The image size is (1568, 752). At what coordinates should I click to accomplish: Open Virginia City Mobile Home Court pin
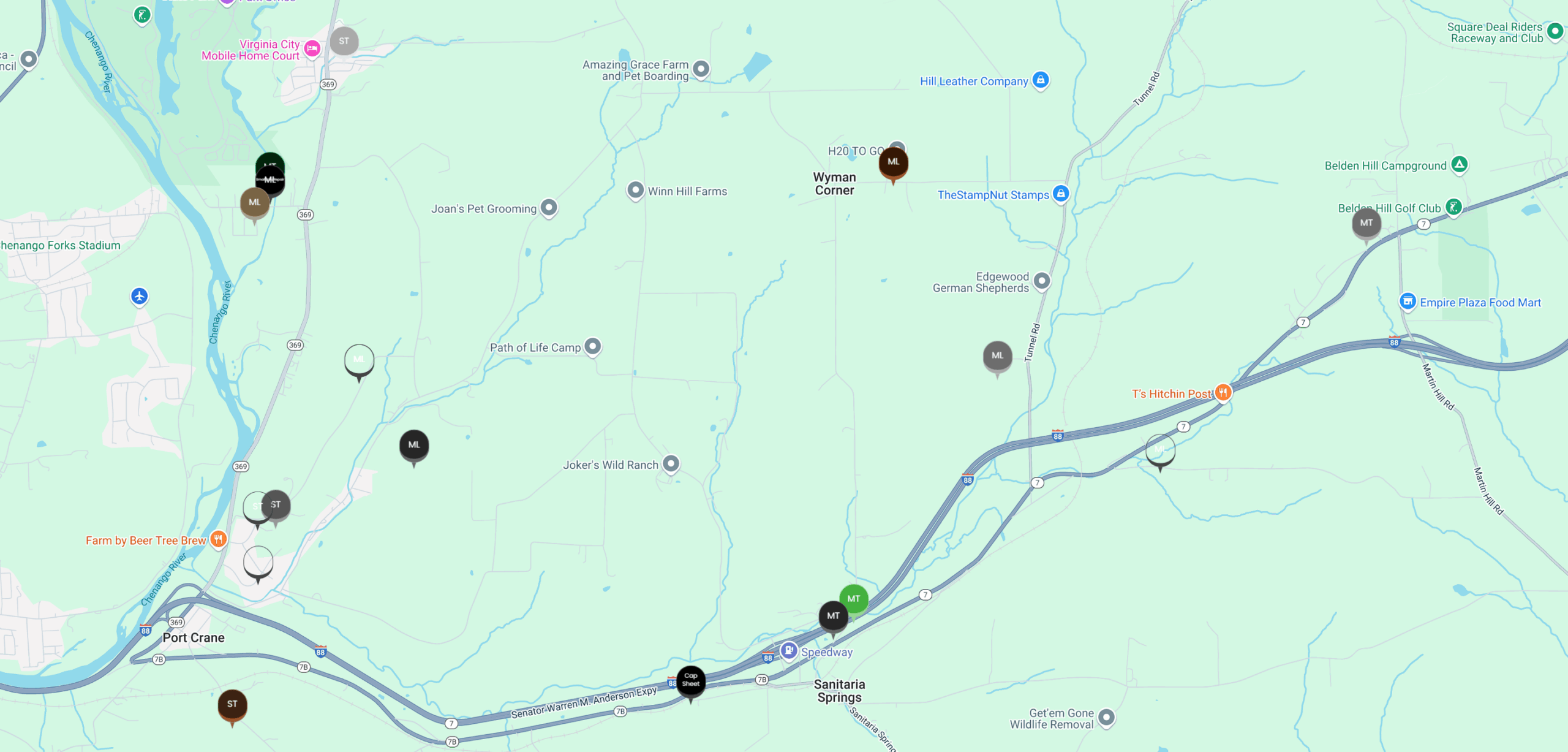(x=312, y=48)
